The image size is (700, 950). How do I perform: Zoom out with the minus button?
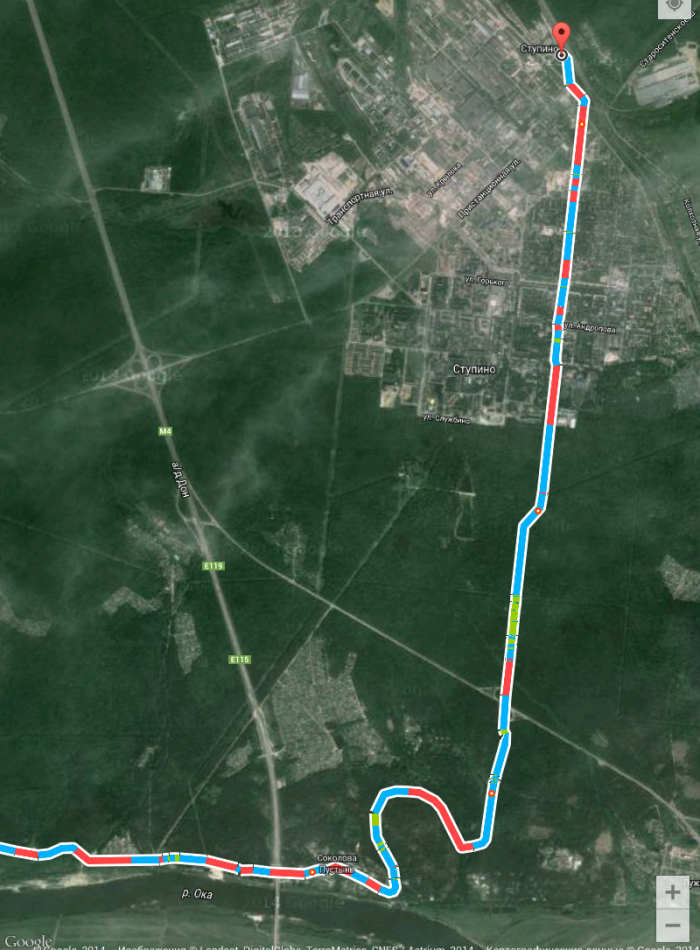click(672, 924)
